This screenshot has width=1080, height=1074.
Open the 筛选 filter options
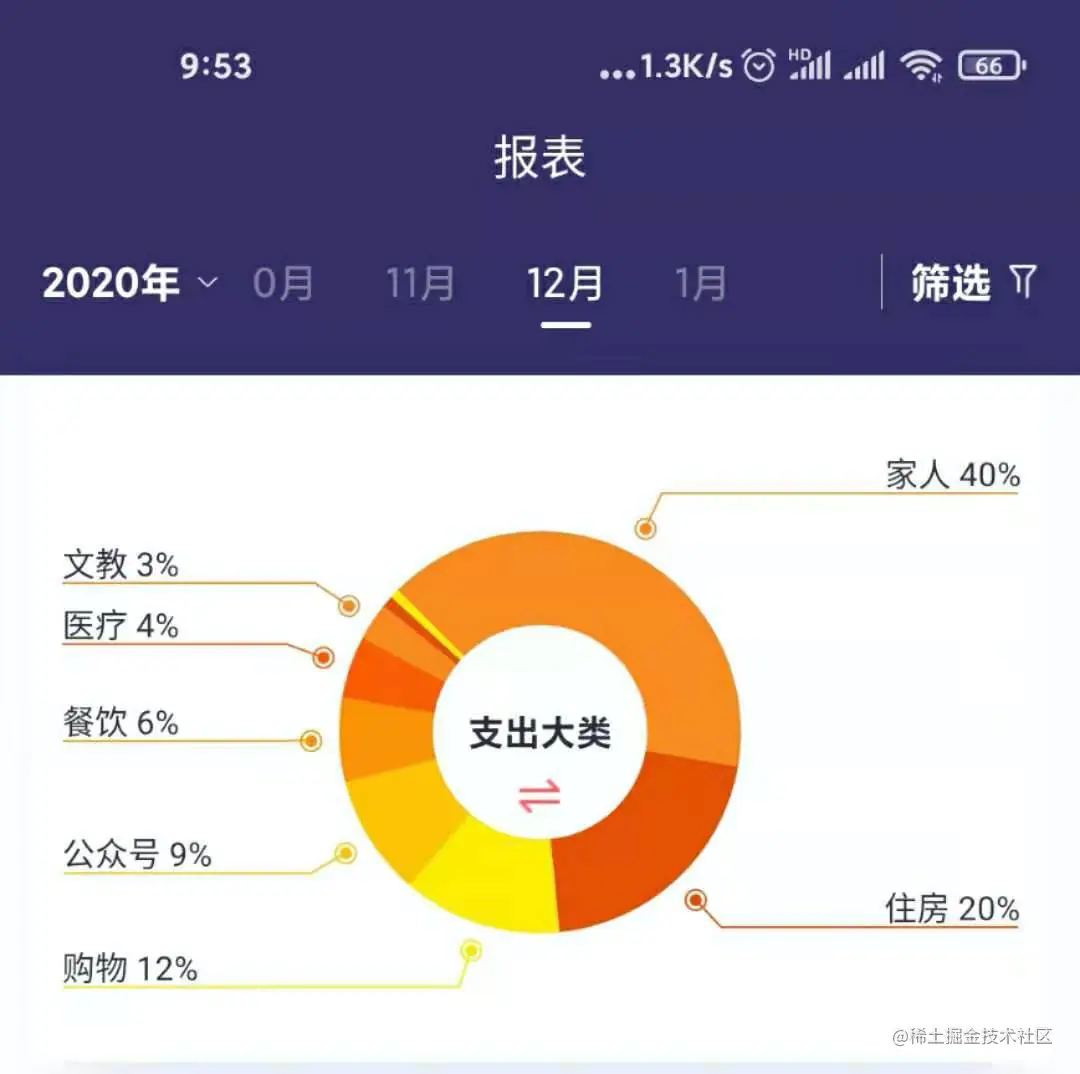[972, 283]
